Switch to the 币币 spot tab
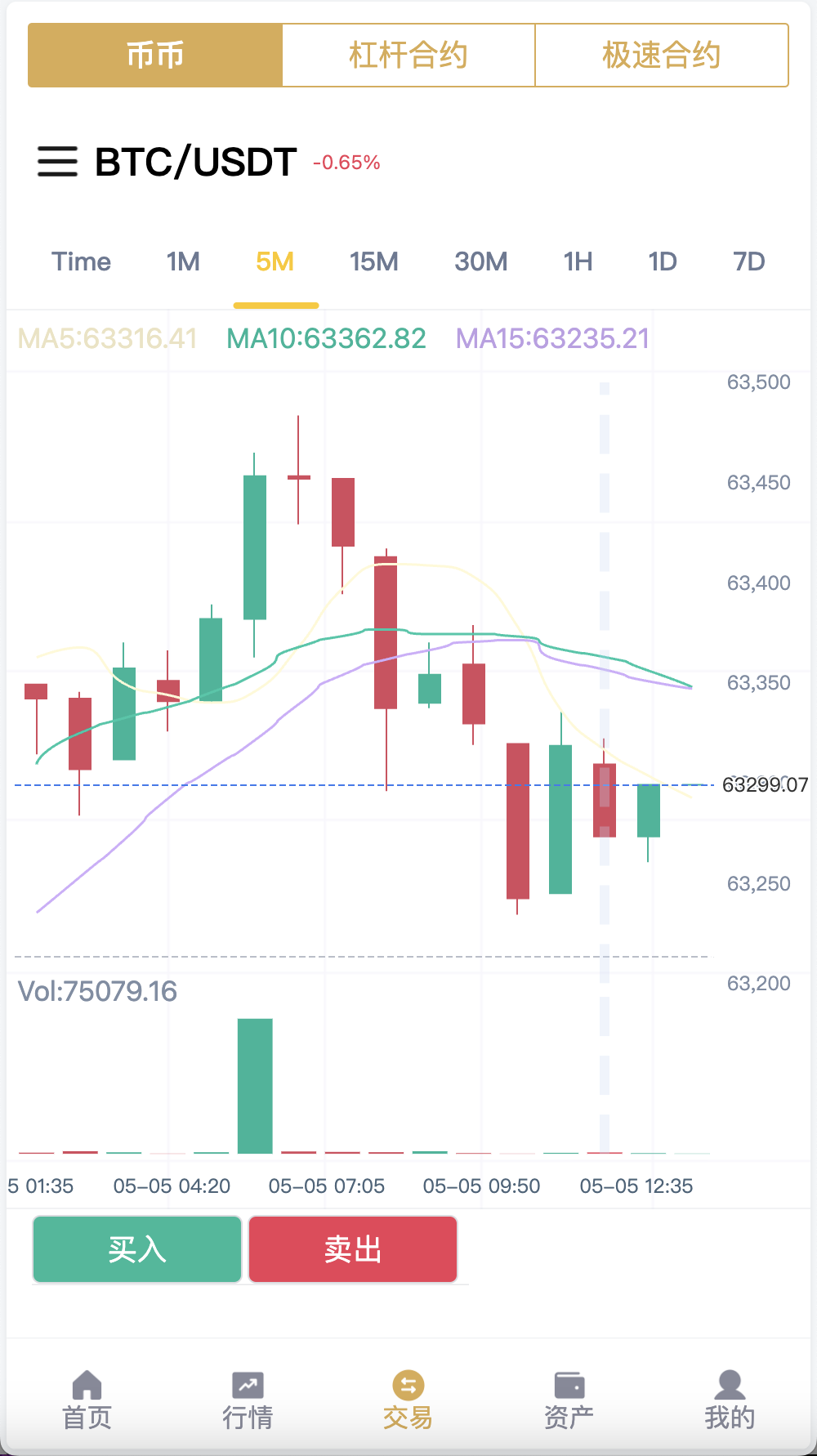This screenshot has width=817, height=1456. click(155, 56)
